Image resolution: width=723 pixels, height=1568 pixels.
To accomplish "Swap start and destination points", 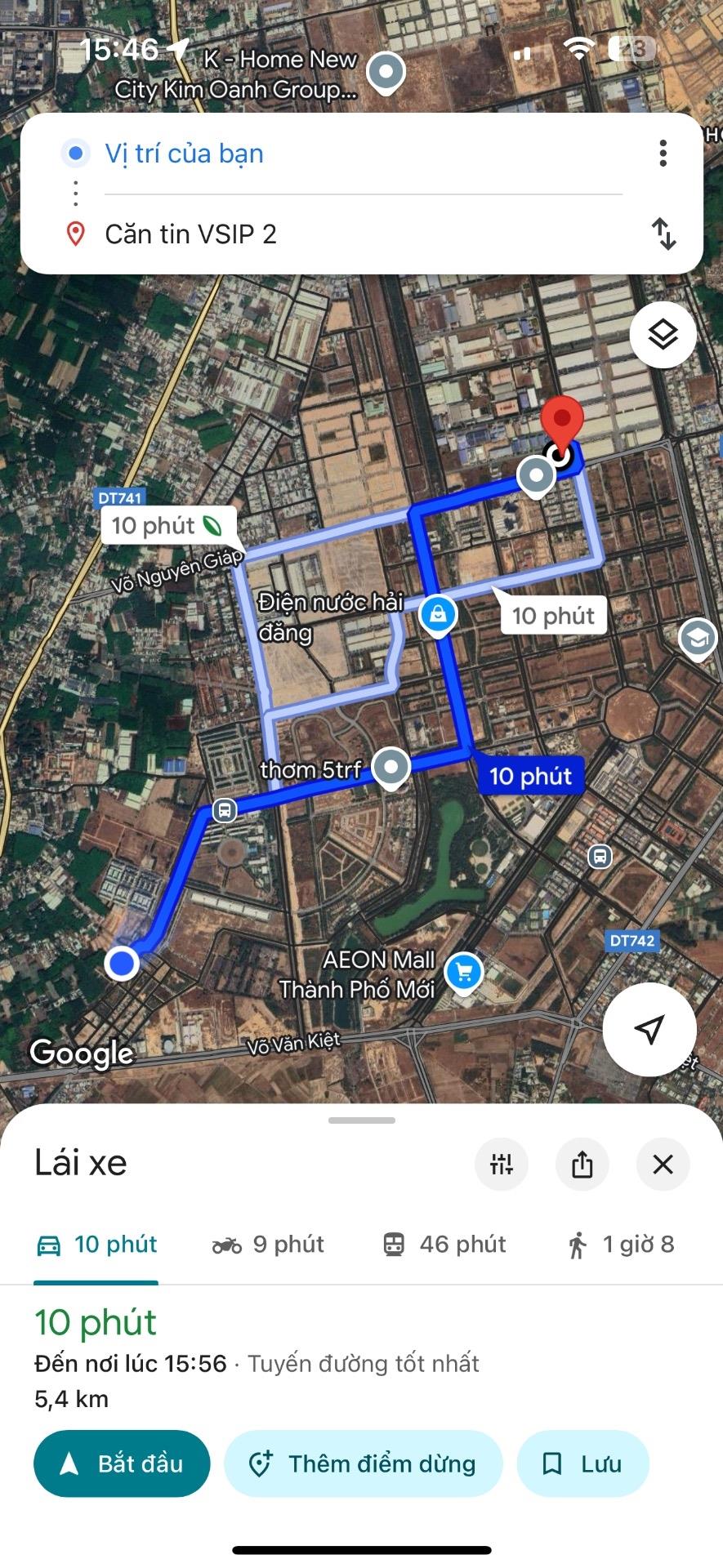I will pyautogui.click(x=663, y=234).
